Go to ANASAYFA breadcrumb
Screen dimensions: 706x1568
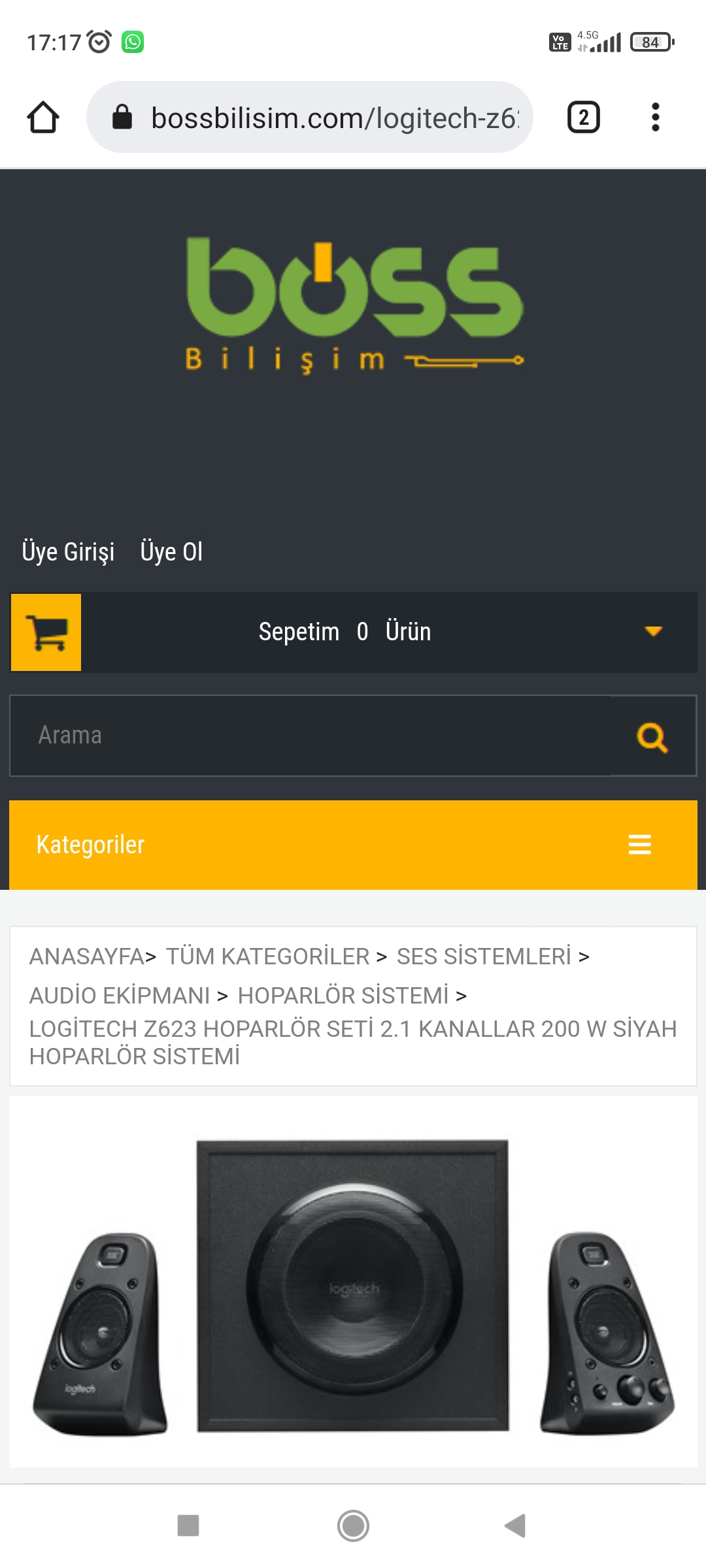[86, 956]
